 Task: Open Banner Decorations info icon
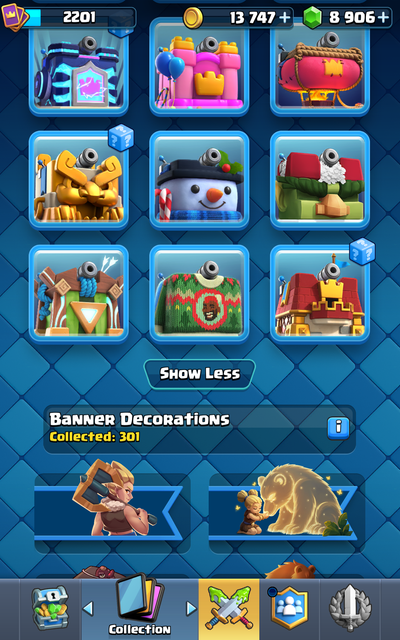tap(338, 428)
